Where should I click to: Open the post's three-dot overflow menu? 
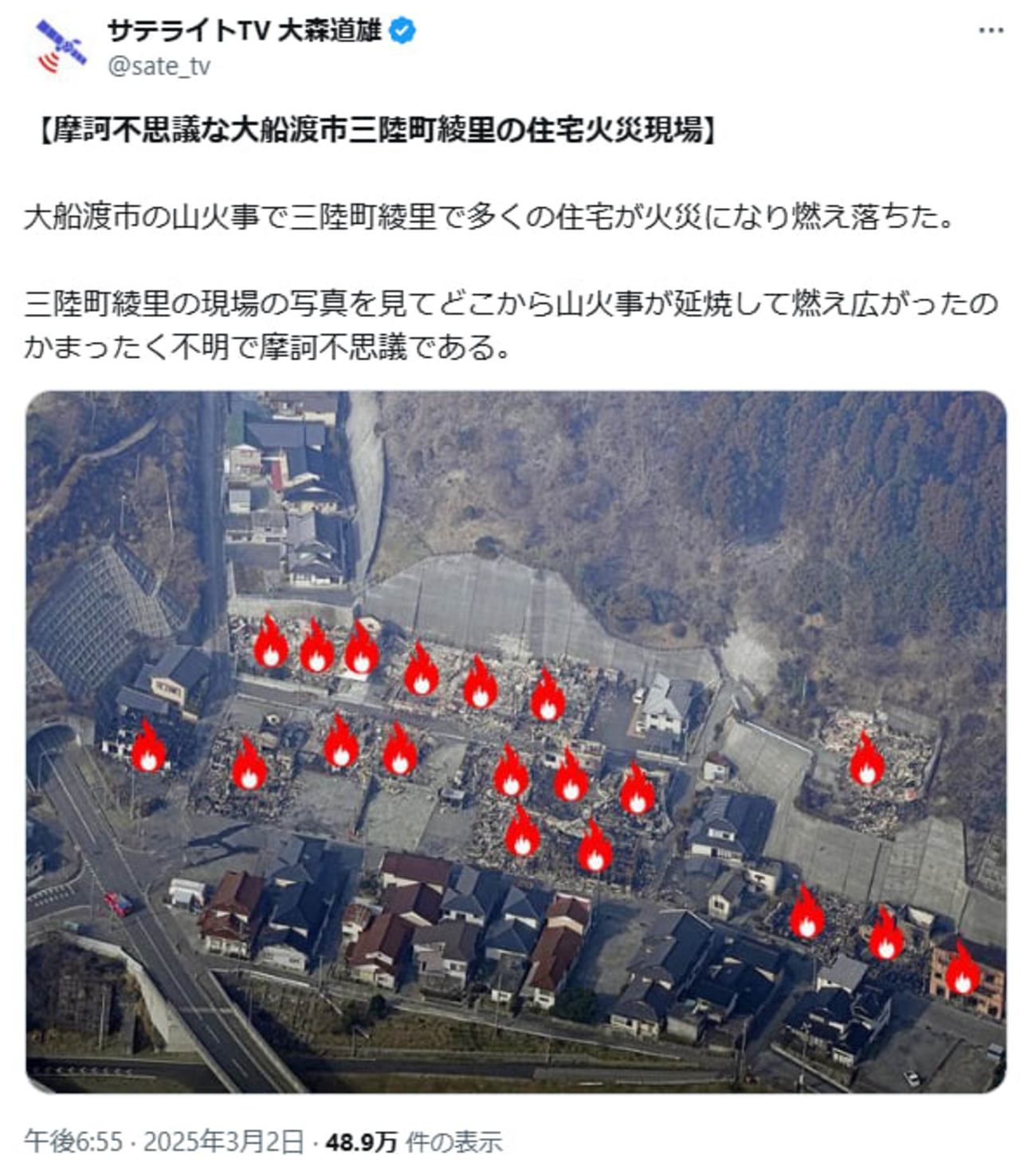[x=991, y=30]
